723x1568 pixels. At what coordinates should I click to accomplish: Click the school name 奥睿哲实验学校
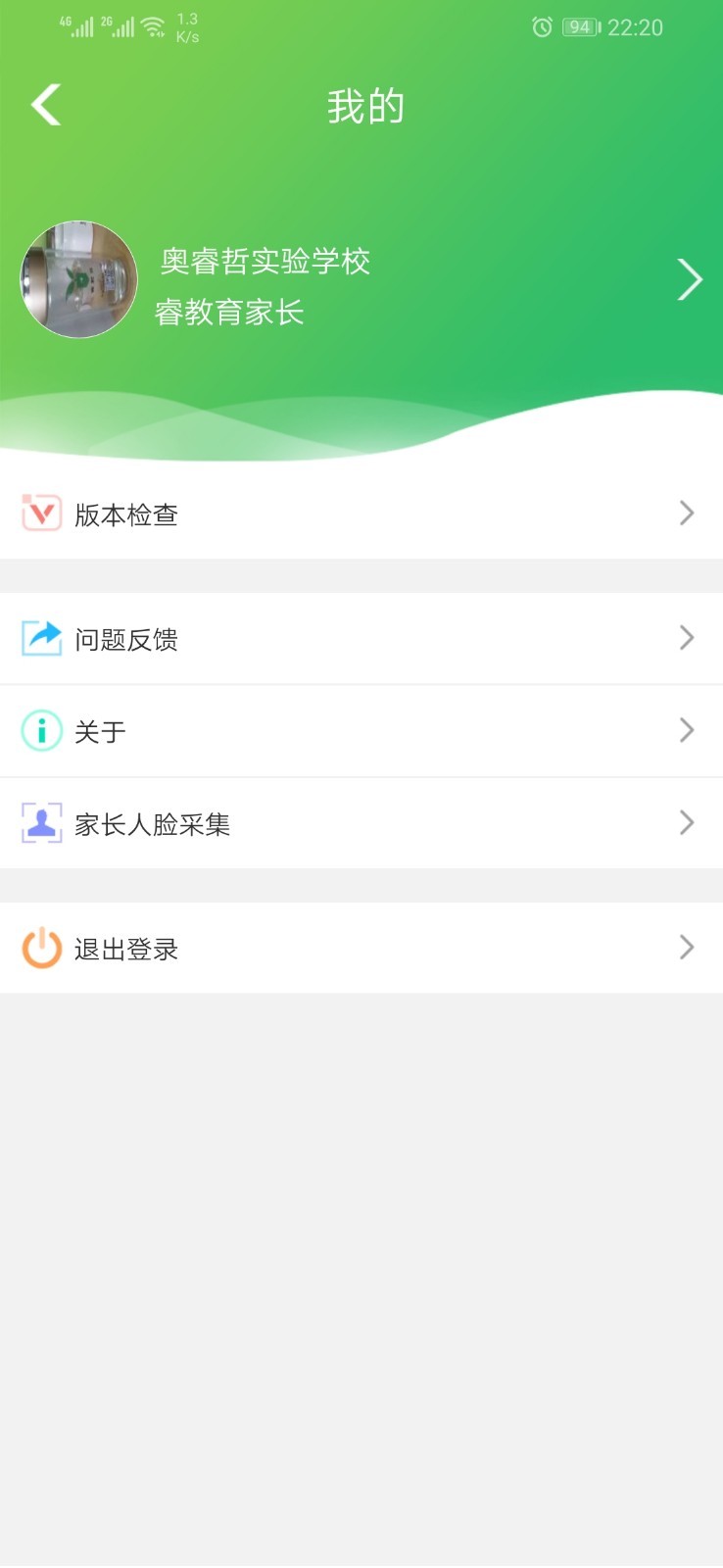265,263
